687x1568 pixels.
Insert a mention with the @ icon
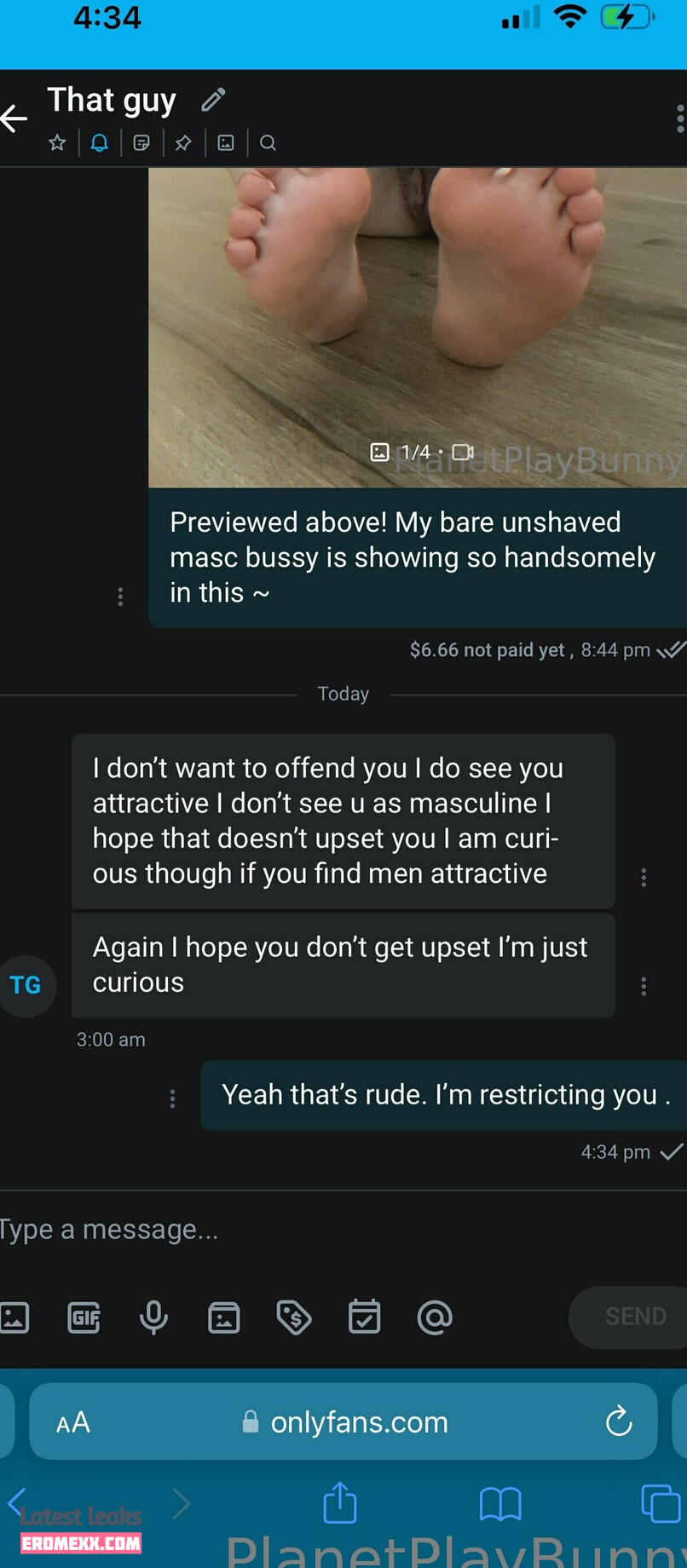(x=434, y=1317)
